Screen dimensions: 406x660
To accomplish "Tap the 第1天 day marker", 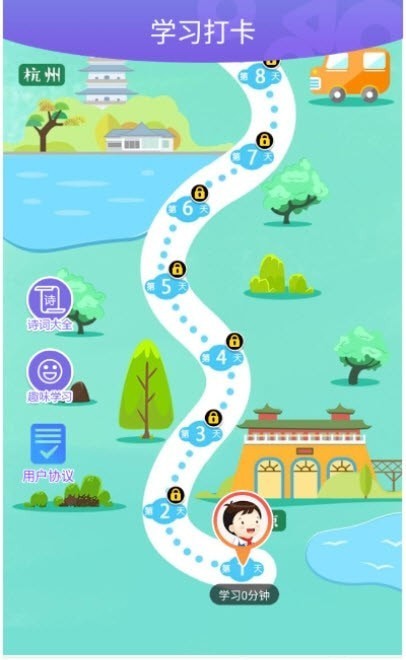I will tap(243, 569).
